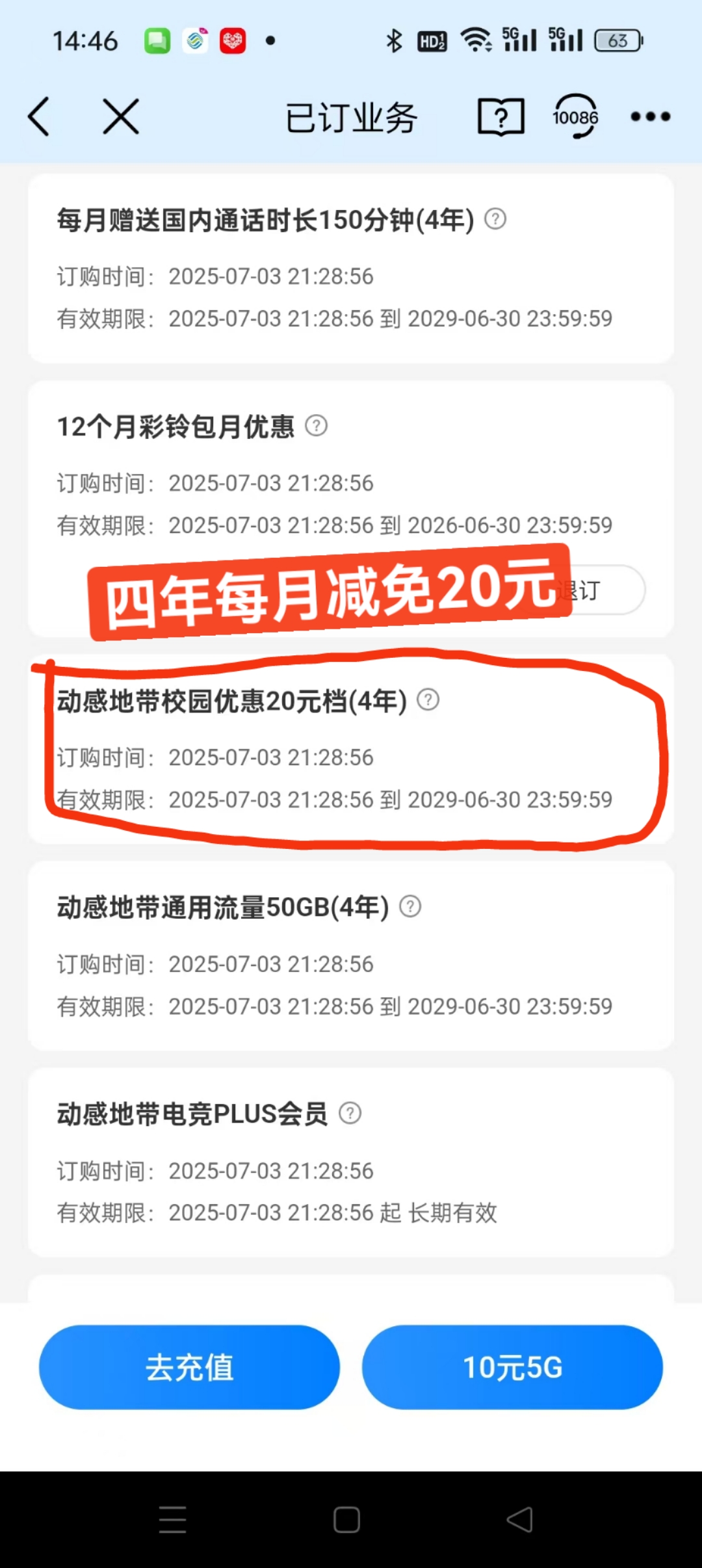Select the 10元5G offer button
This screenshot has height=1568, width=702.
512,1367
